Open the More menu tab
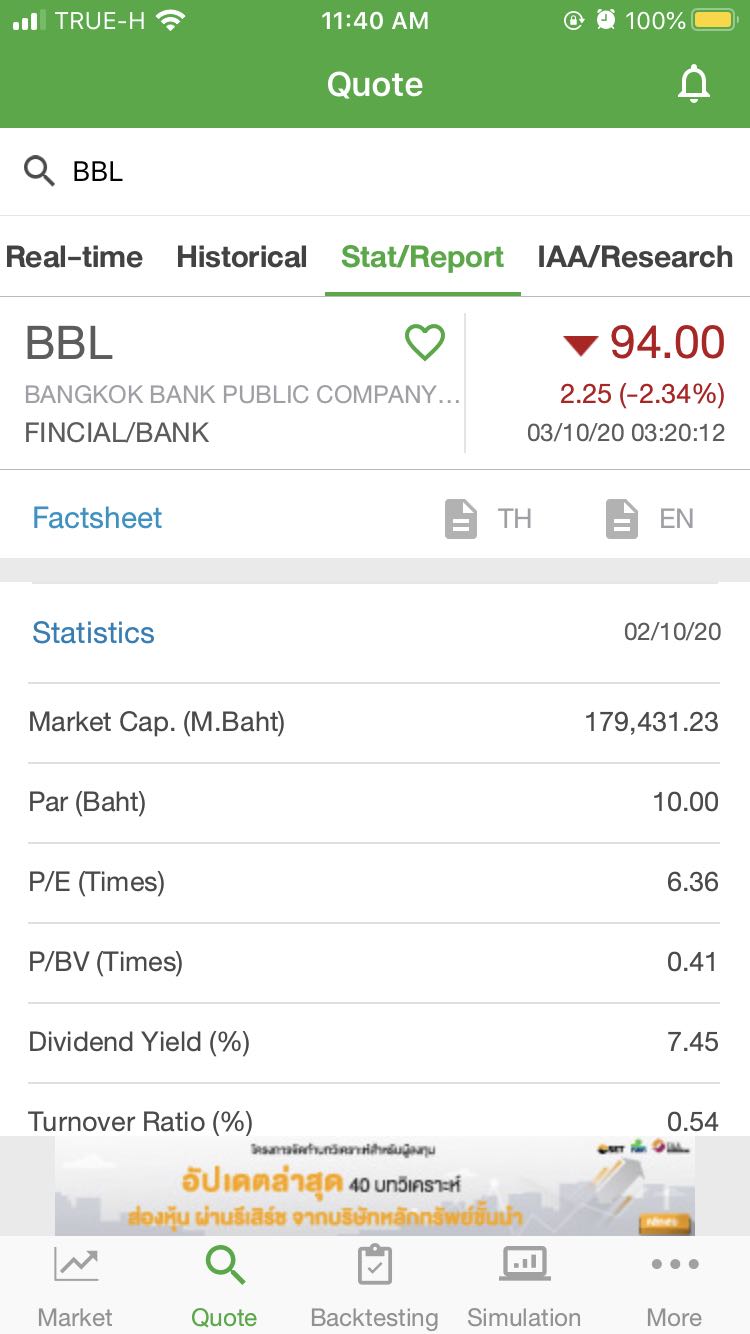 pyautogui.click(x=674, y=1286)
